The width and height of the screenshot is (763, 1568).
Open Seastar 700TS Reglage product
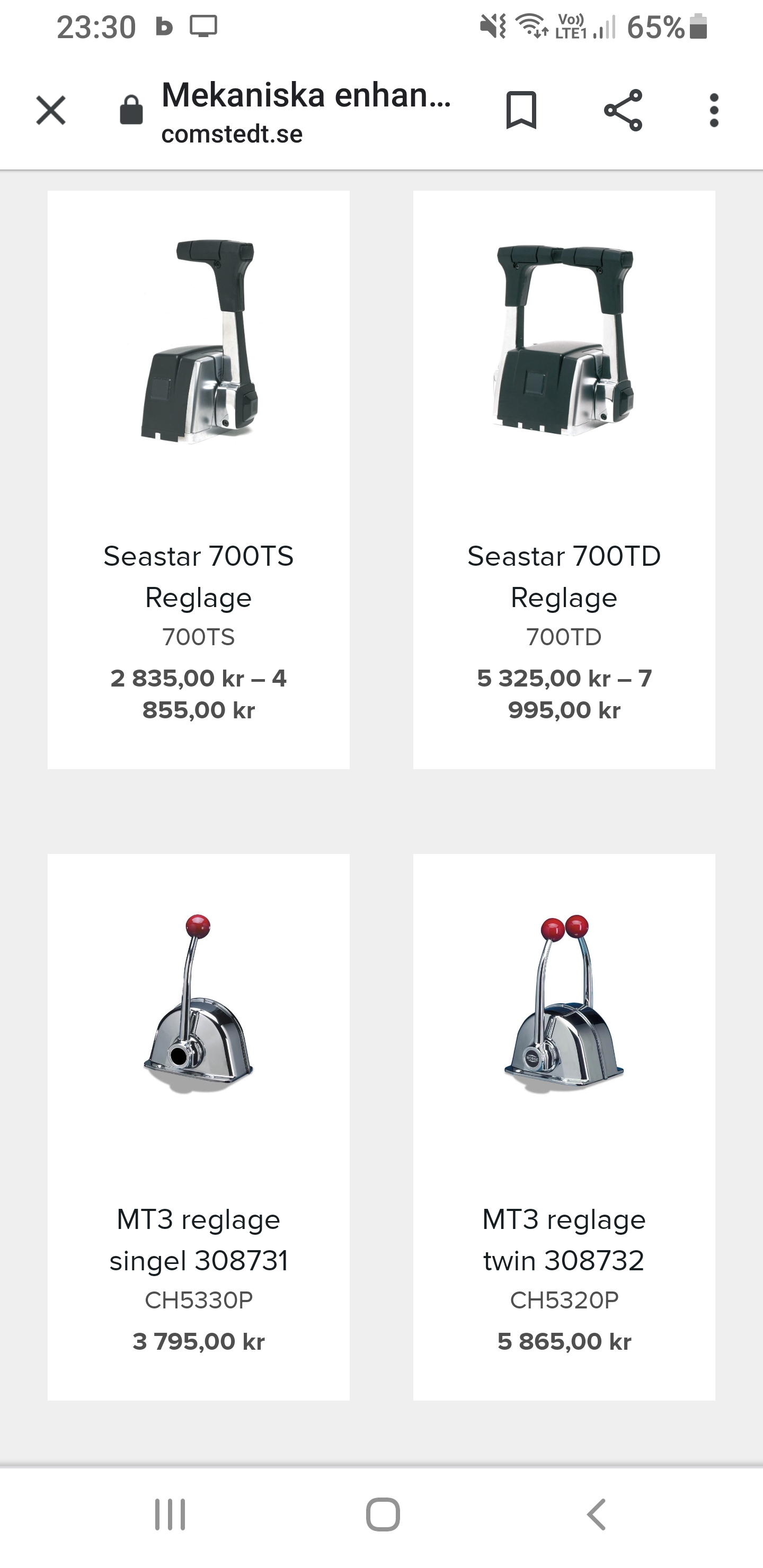point(199,576)
